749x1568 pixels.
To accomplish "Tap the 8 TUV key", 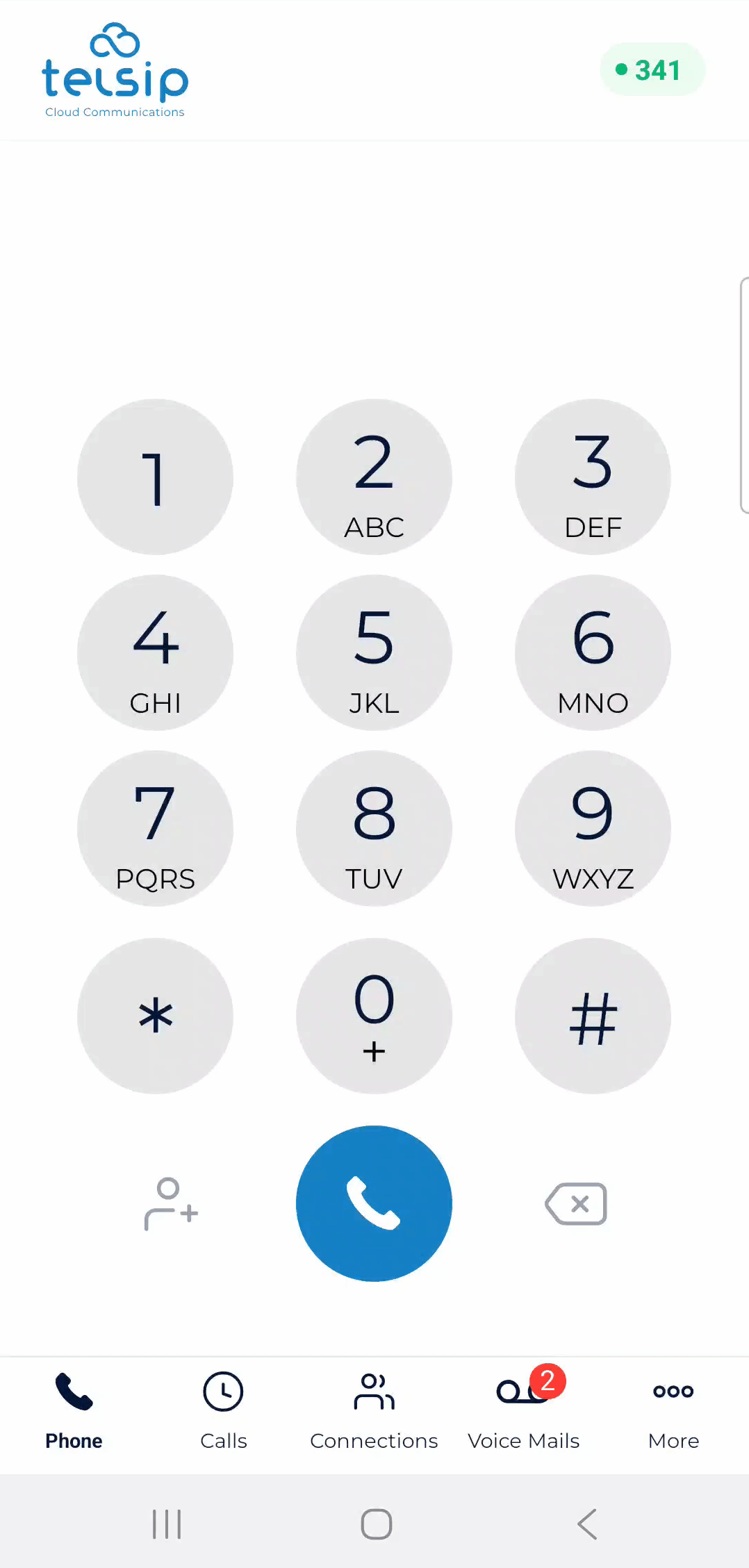I will (374, 828).
